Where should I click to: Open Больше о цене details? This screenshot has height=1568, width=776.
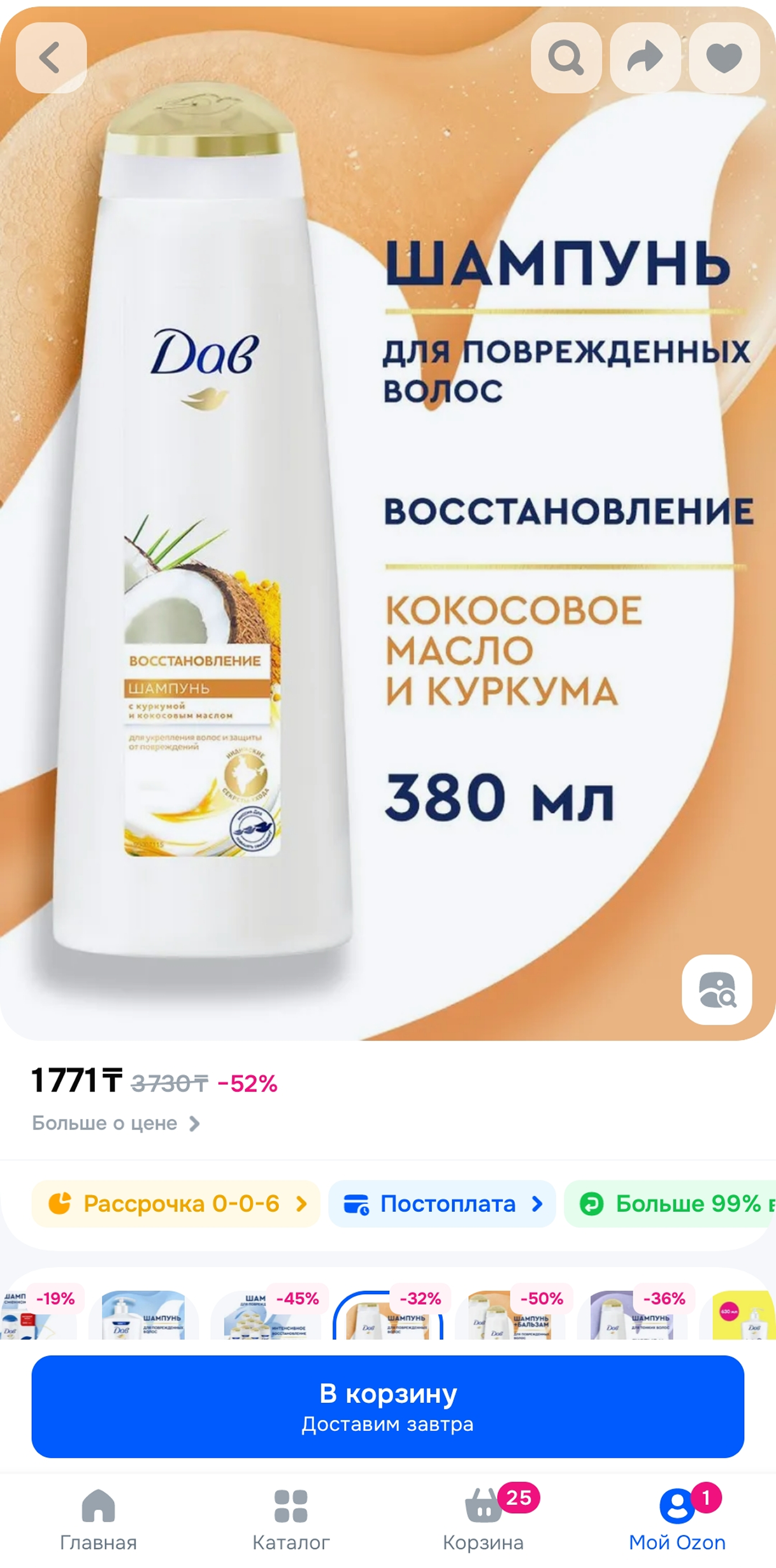pyautogui.click(x=116, y=1123)
